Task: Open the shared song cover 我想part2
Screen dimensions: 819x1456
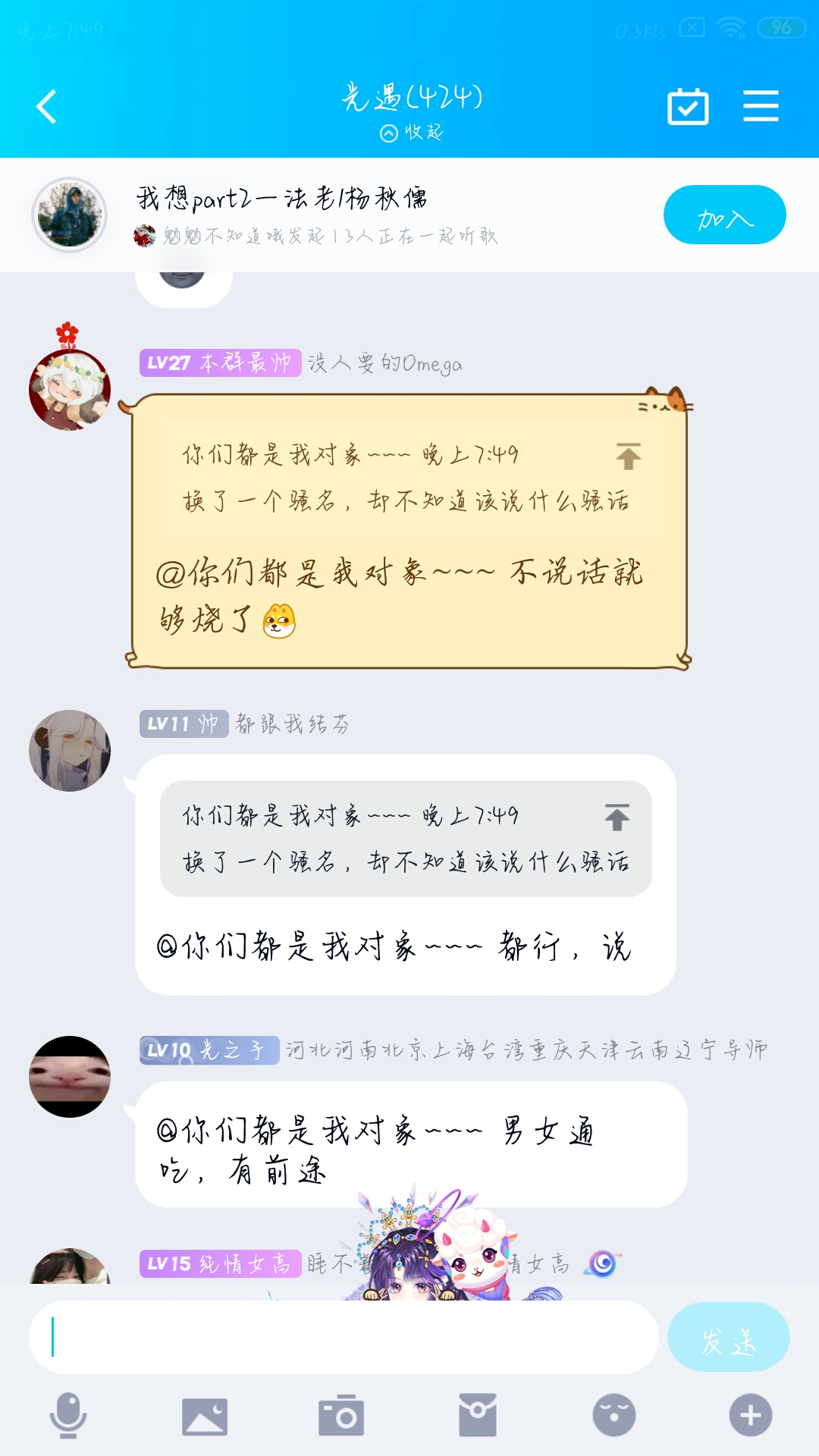Action: tap(69, 215)
